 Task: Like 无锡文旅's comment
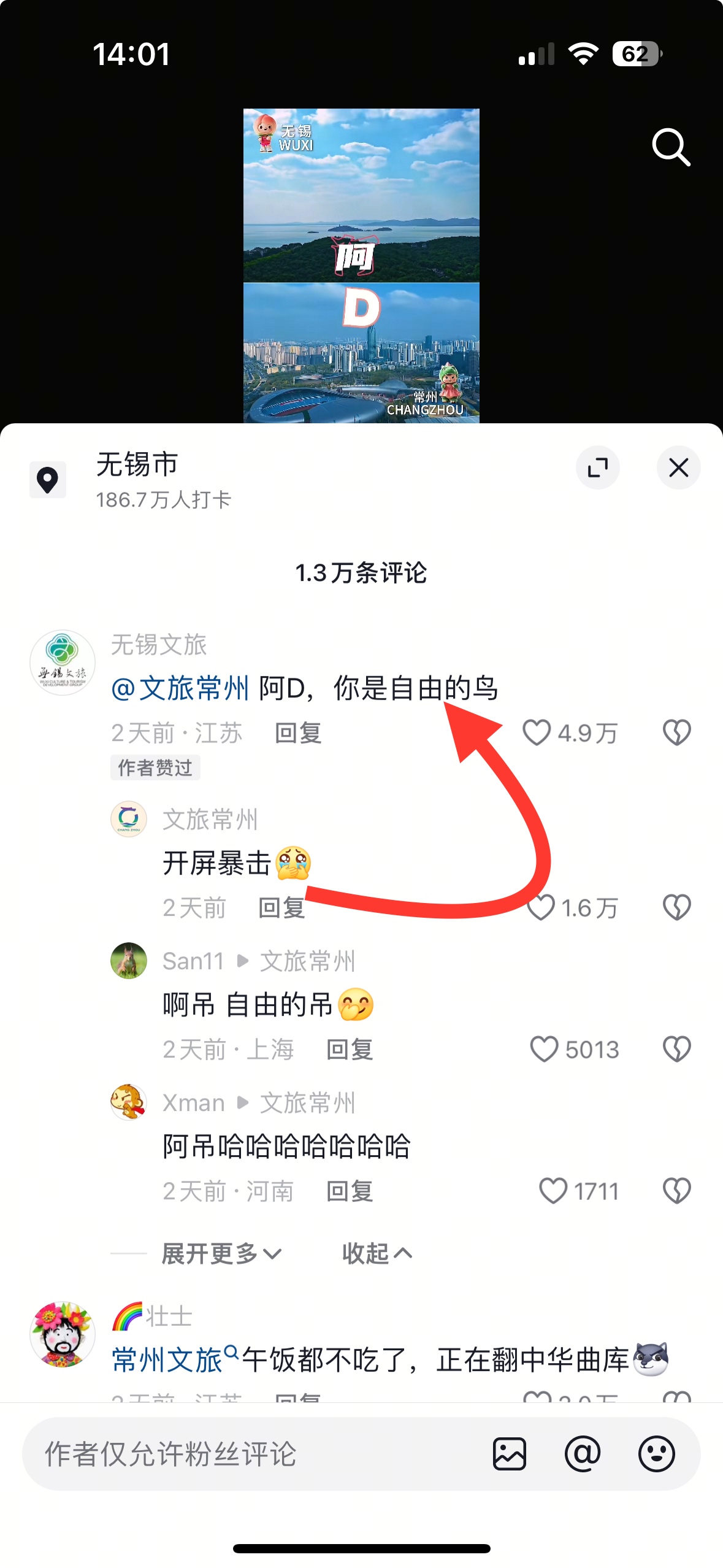(x=537, y=732)
